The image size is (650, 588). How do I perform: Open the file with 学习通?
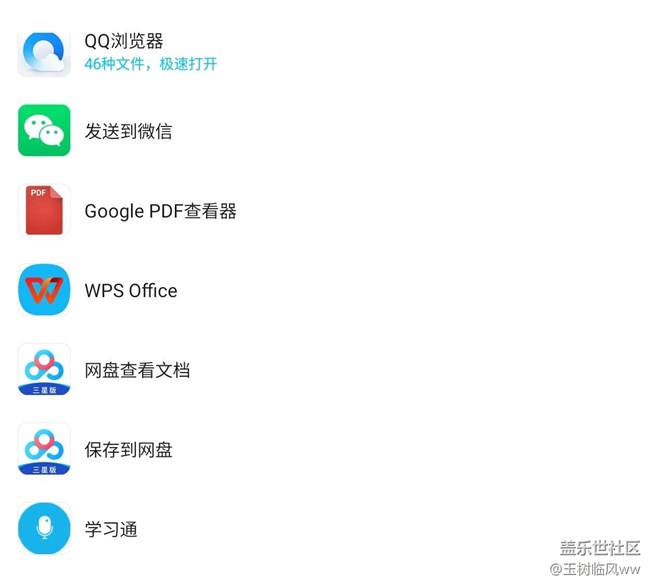pyautogui.click(x=111, y=530)
